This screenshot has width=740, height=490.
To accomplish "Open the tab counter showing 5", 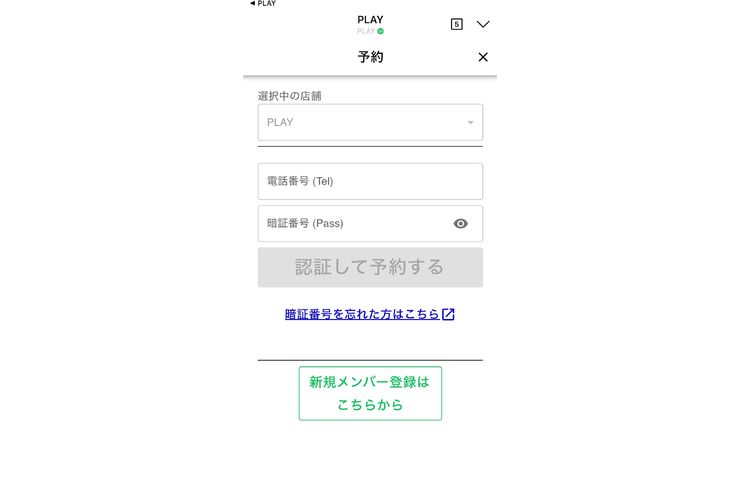I will coord(457,24).
